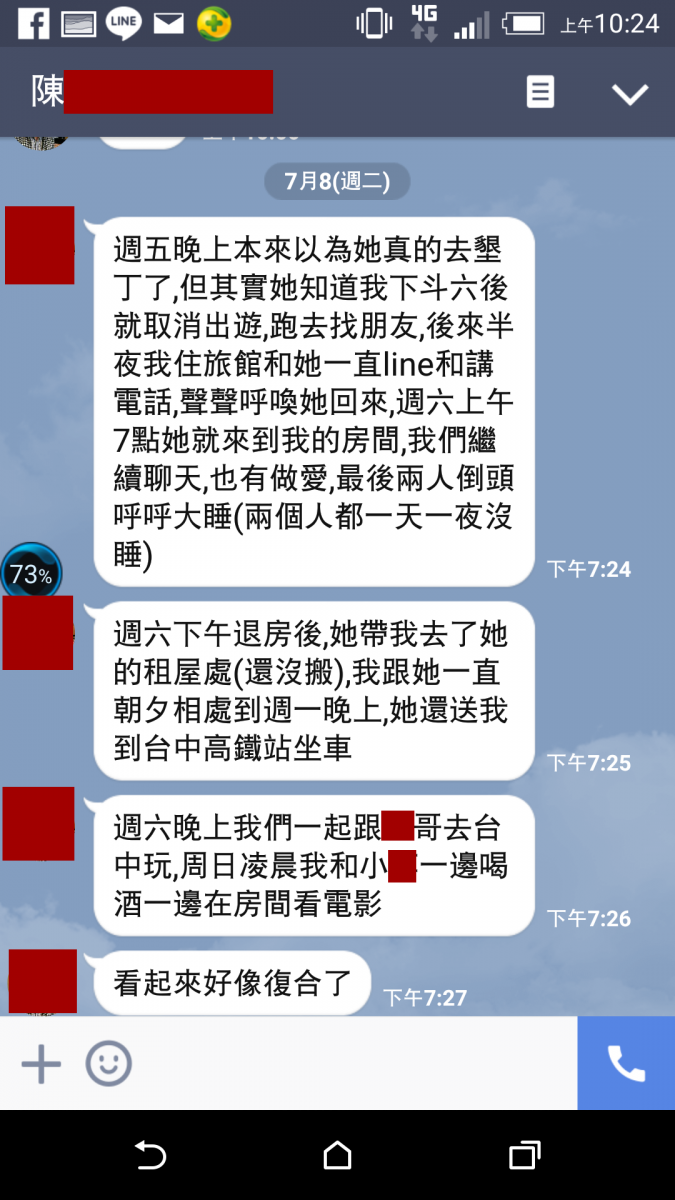Open the plus attachment menu

point(41,1064)
